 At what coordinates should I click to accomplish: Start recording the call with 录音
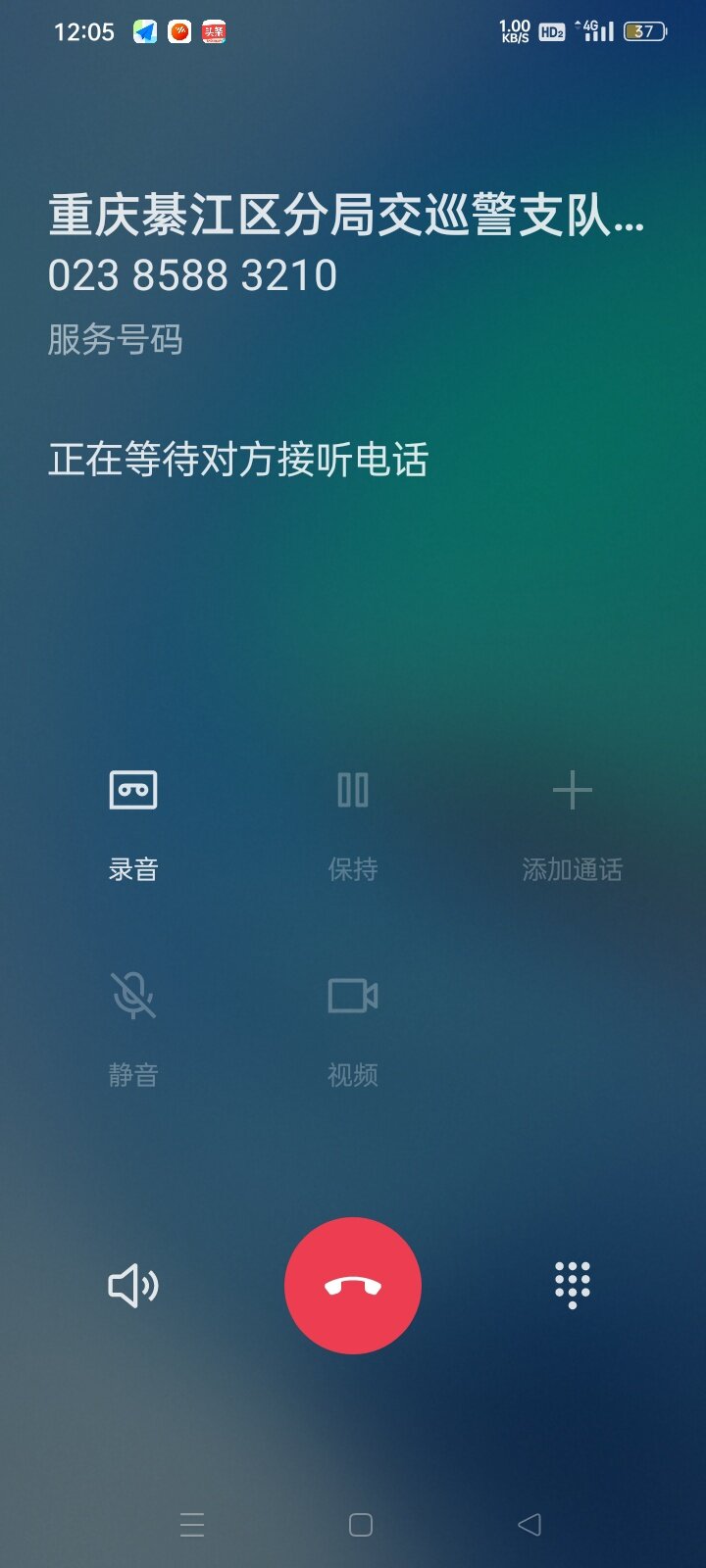(x=133, y=825)
